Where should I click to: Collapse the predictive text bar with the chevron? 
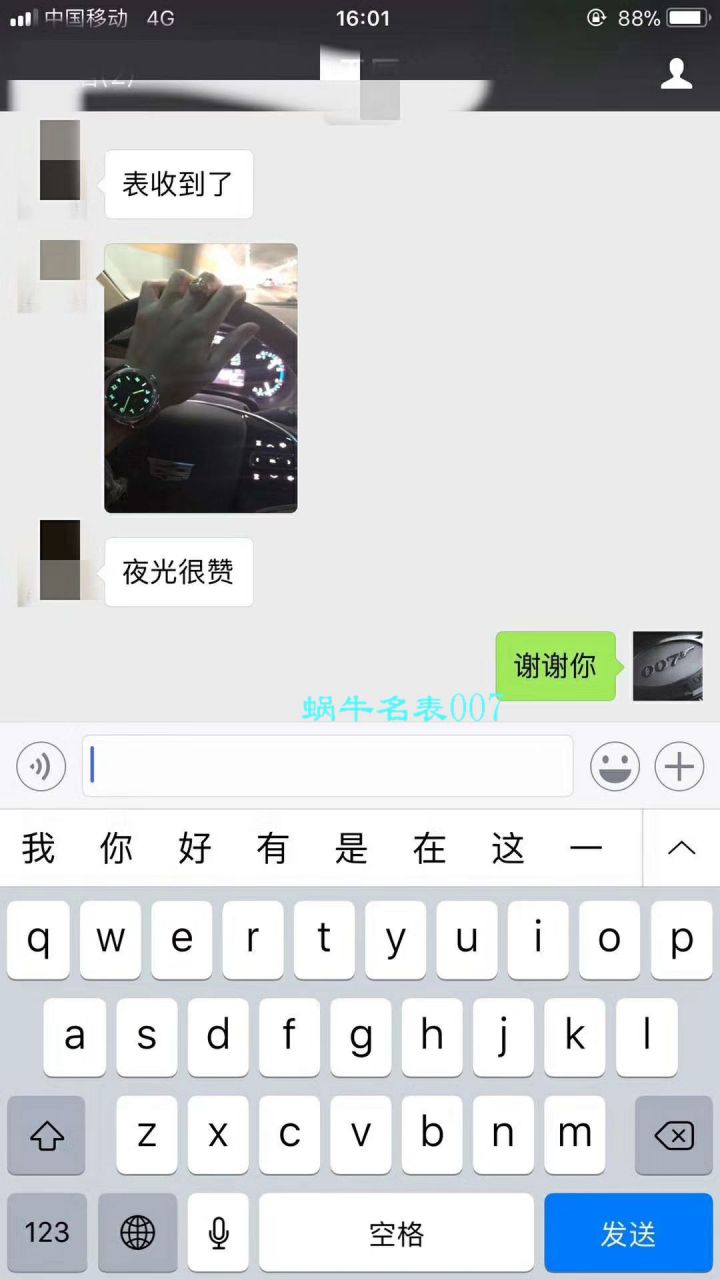click(681, 848)
